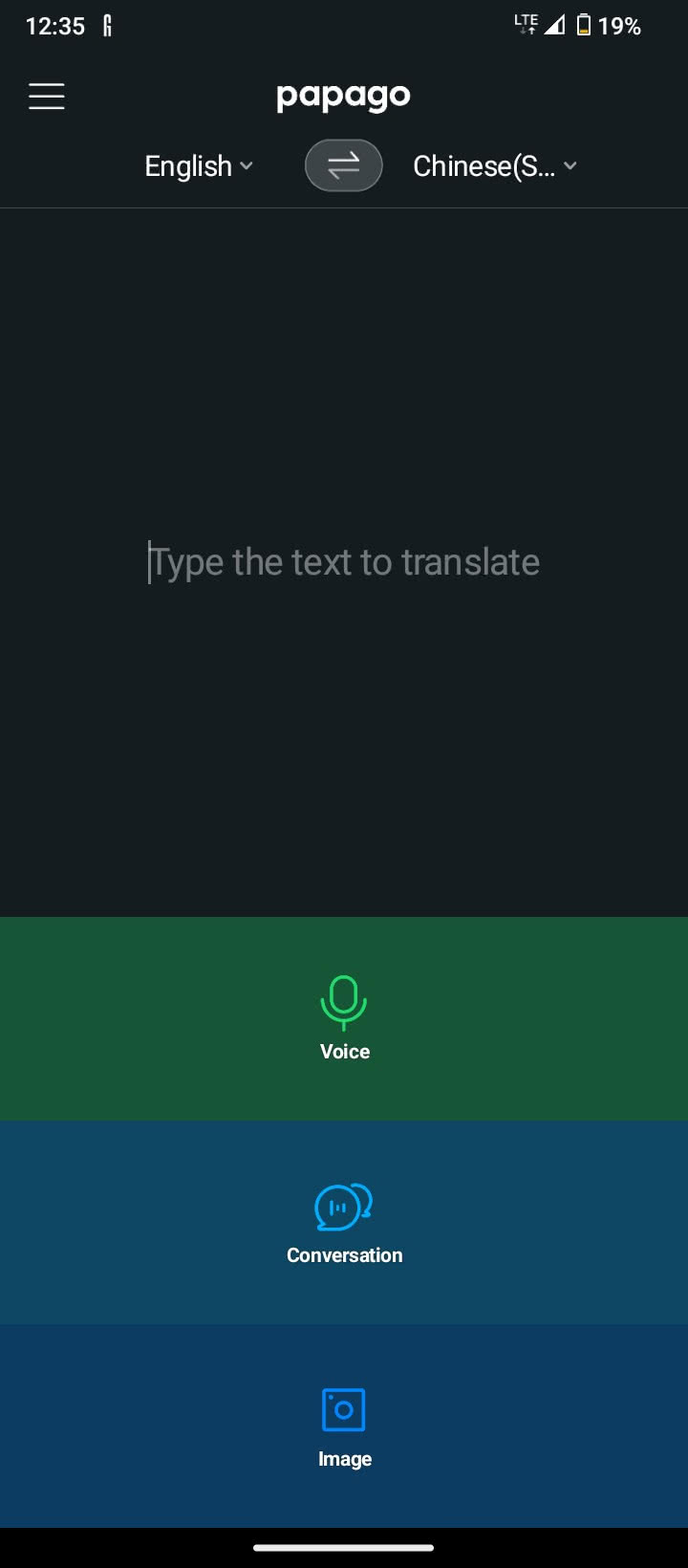Open Conversation translation mode
688x1568 pixels.
click(x=344, y=1223)
